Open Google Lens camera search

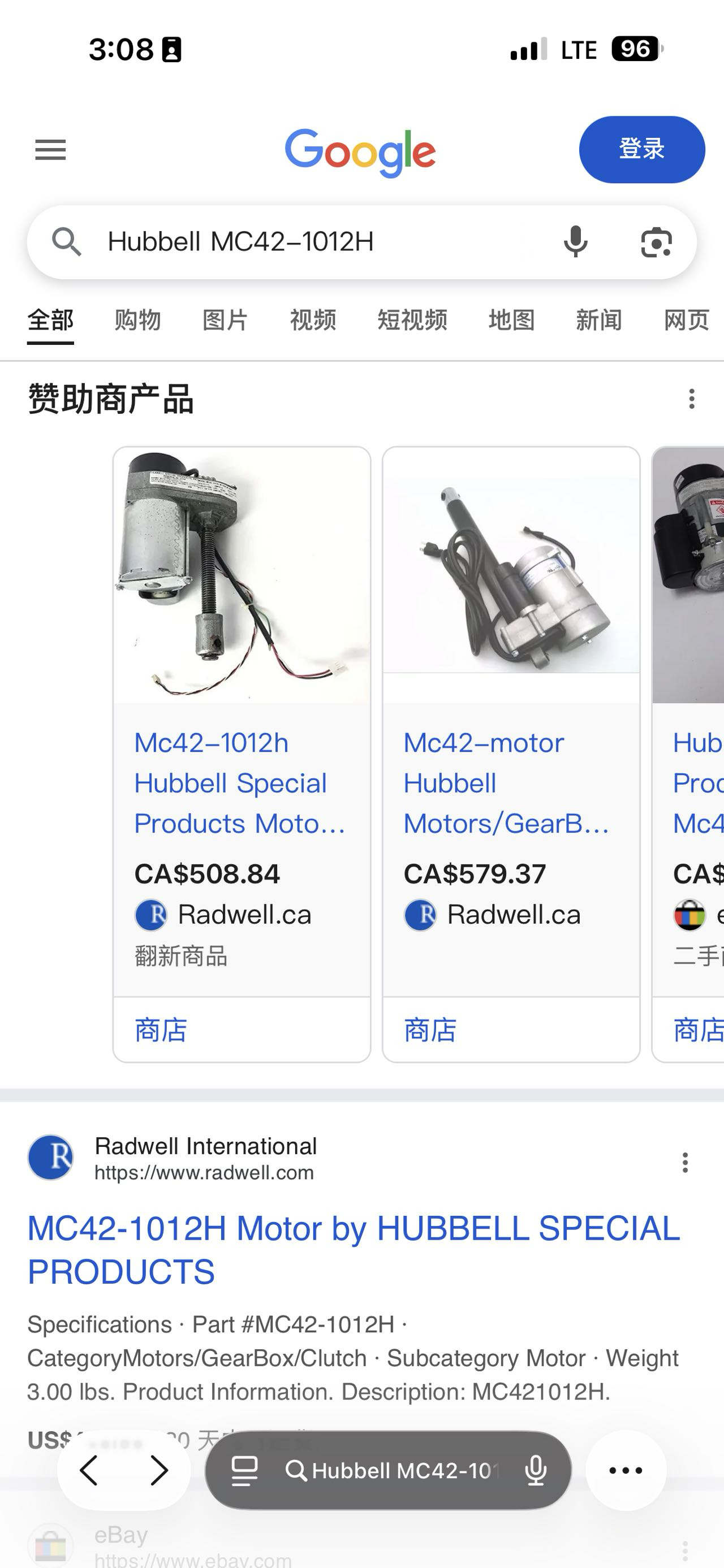[x=657, y=242]
